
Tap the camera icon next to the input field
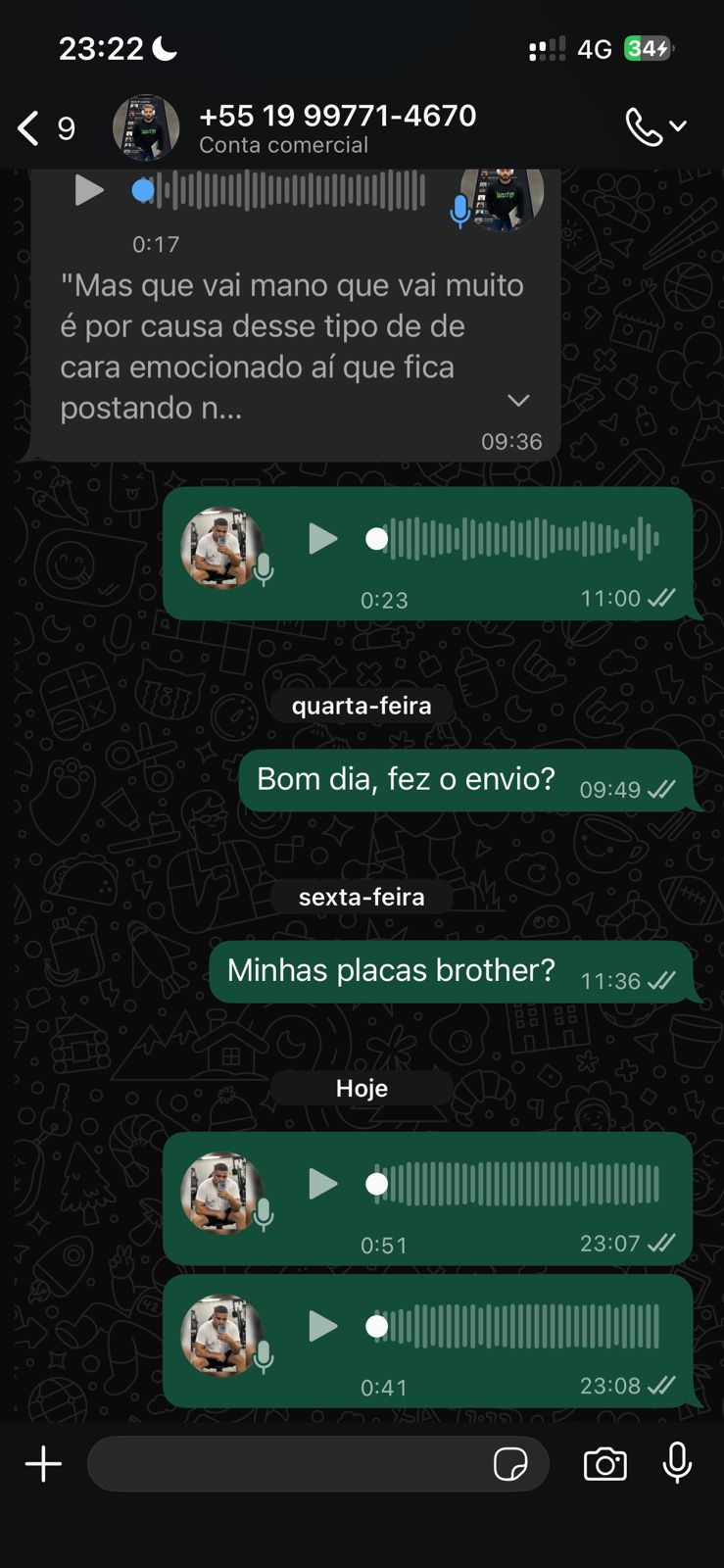tap(604, 1464)
